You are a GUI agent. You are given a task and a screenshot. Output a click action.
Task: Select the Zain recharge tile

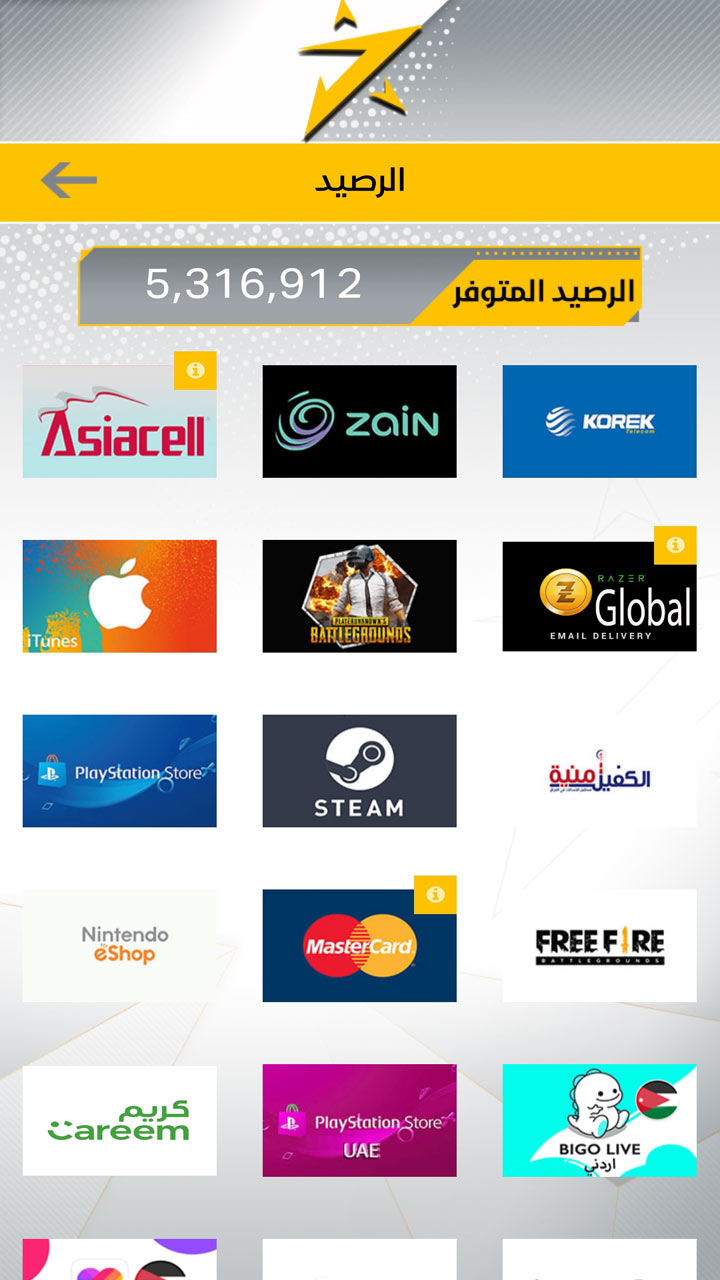[x=360, y=421]
